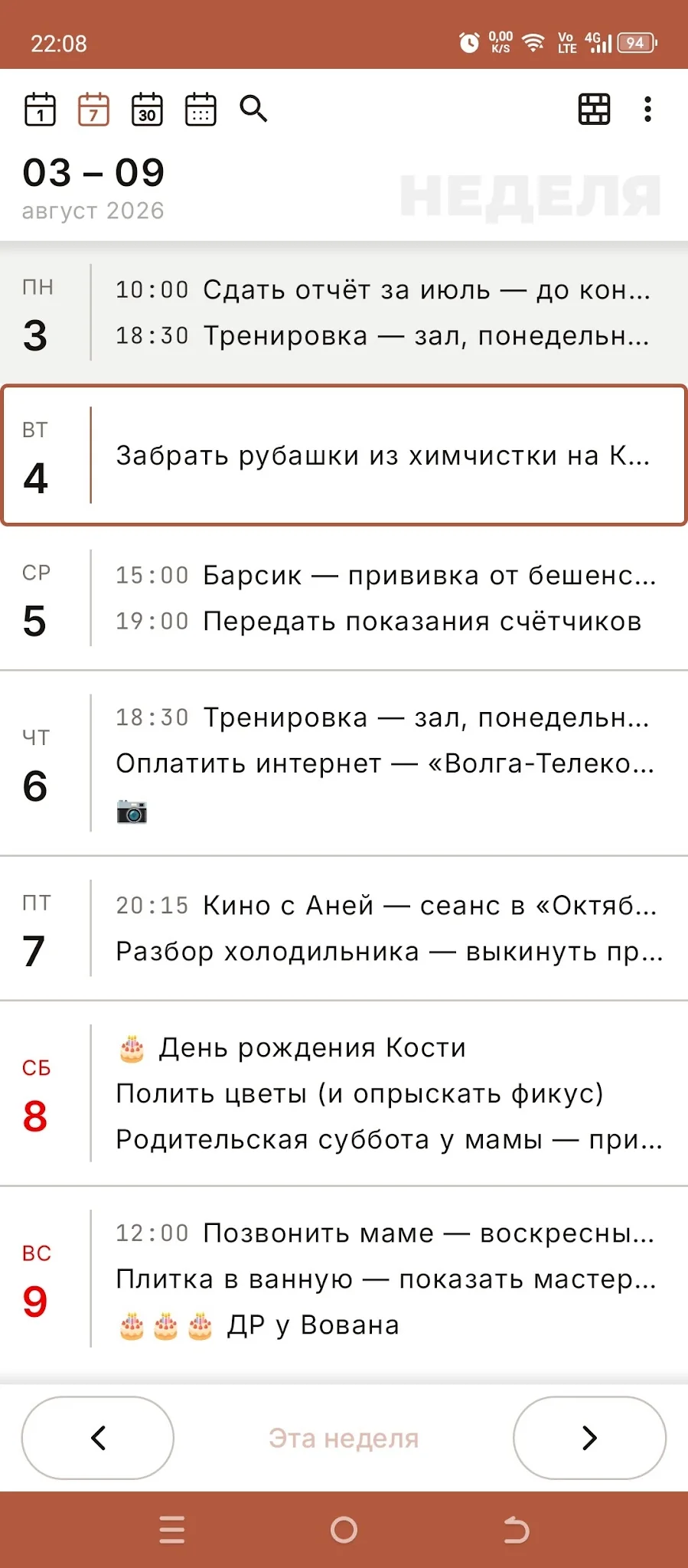Open Monday 3 with the July report
The image size is (688, 1568).
pyautogui.click(x=344, y=312)
